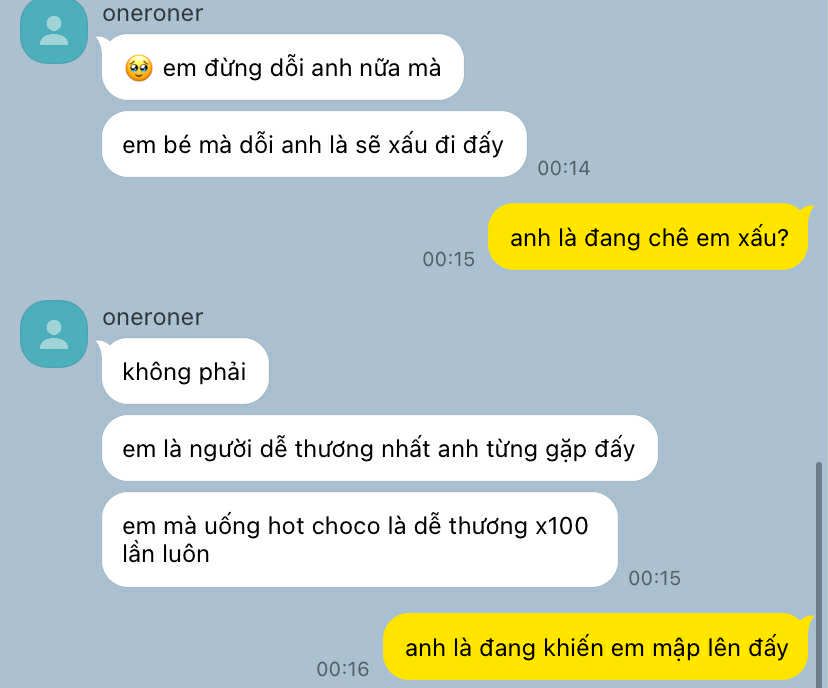The width and height of the screenshot is (828, 688).
Task: Open oneroner's avatar beside "không phải" message
Action: click(x=54, y=334)
